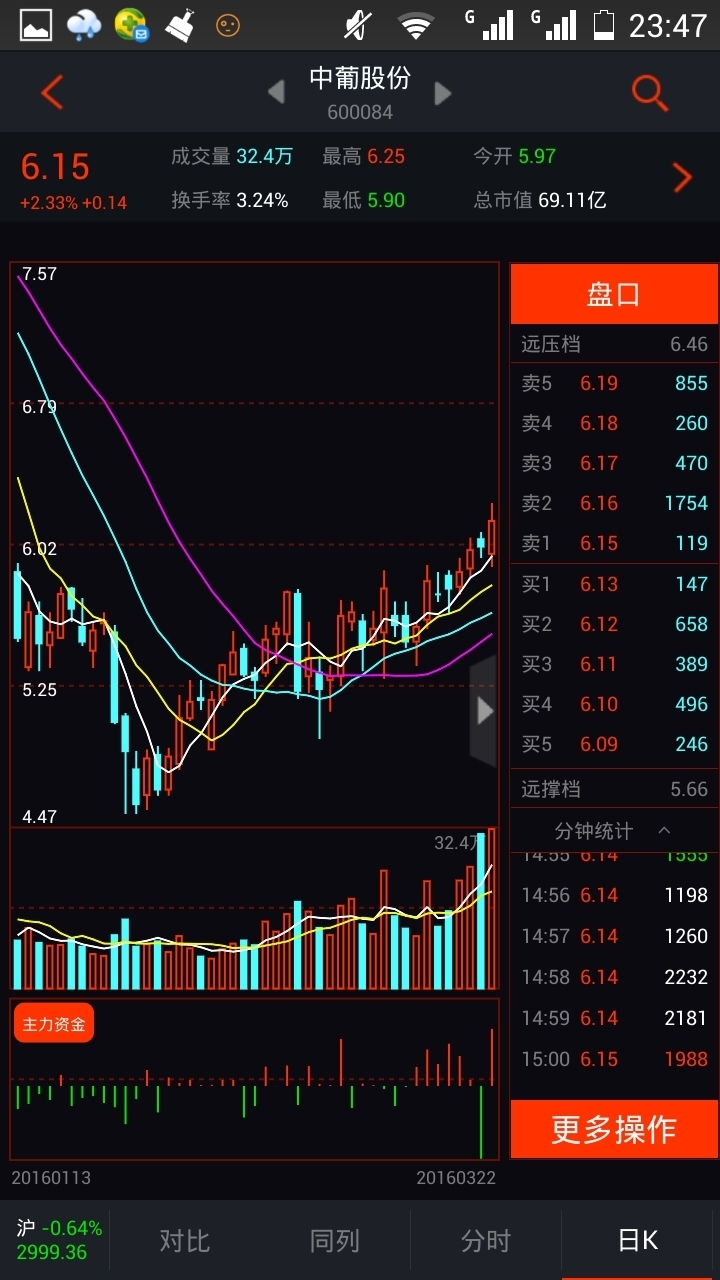Screen dimensions: 720x1280
Task: Select the 日K chart tab
Action: 638,1241
